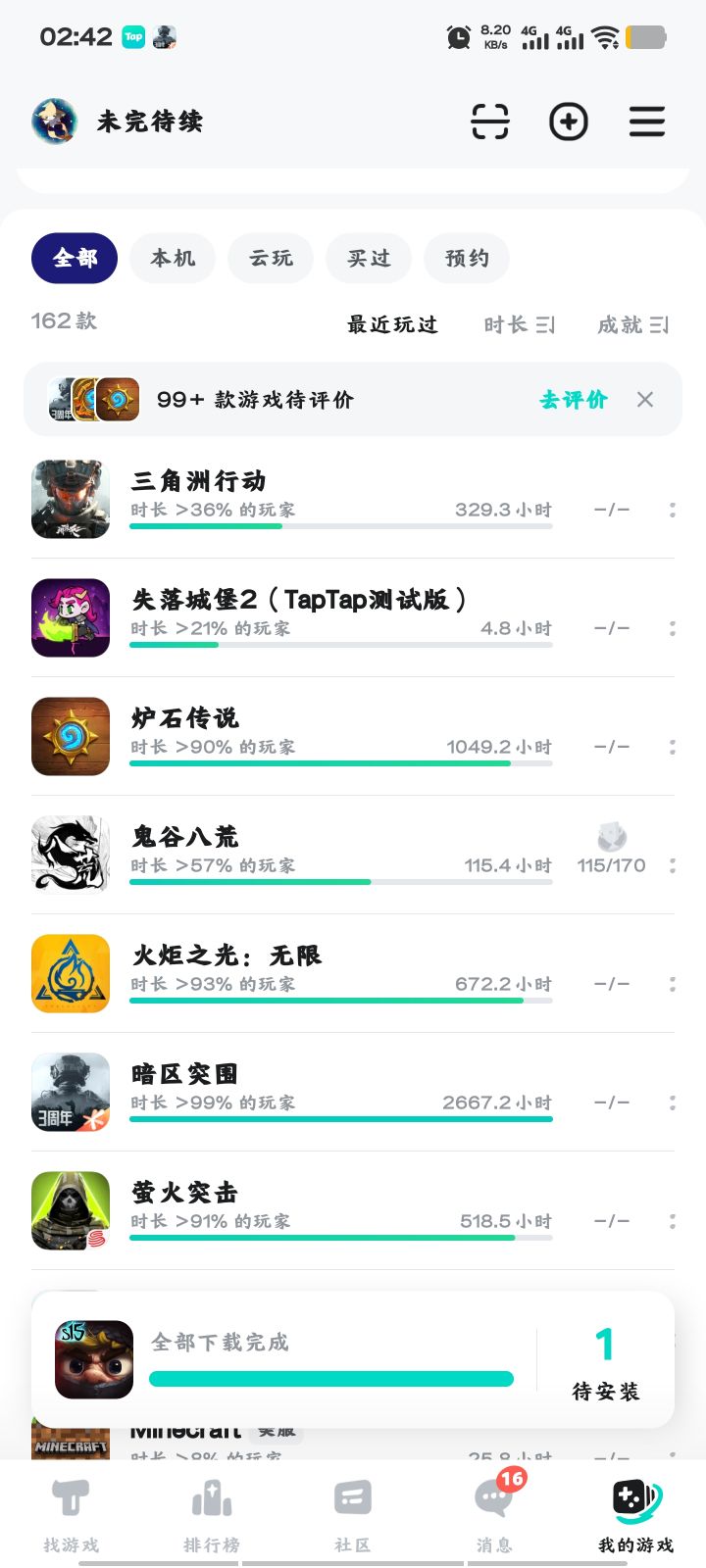Image resolution: width=706 pixels, height=1568 pixels.
Task: Open the 消息 tab with 16 unread
Action: coord(494,1515)
